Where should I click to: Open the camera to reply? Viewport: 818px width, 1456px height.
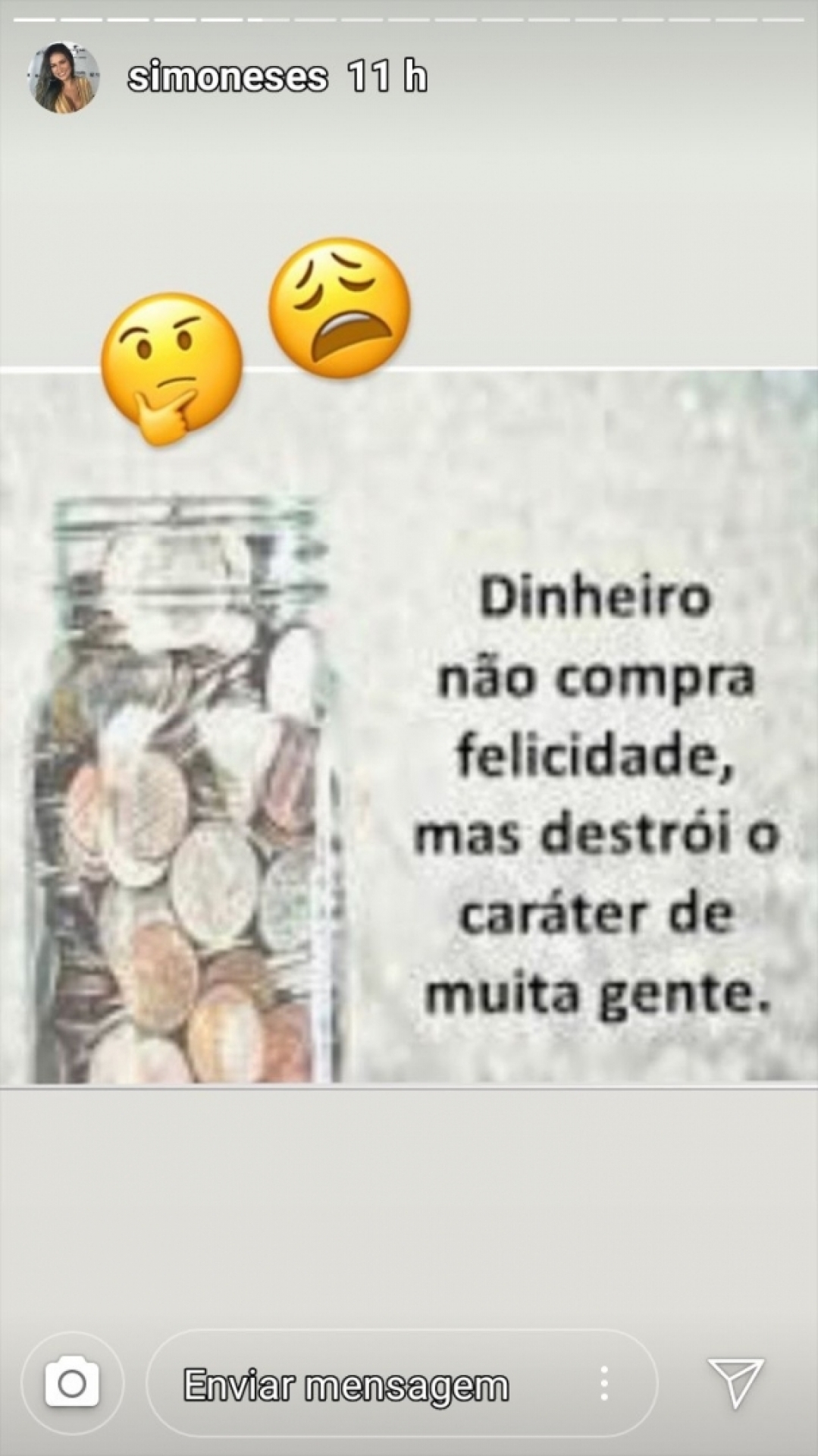pyautogui.click(x=72, y=1384)
